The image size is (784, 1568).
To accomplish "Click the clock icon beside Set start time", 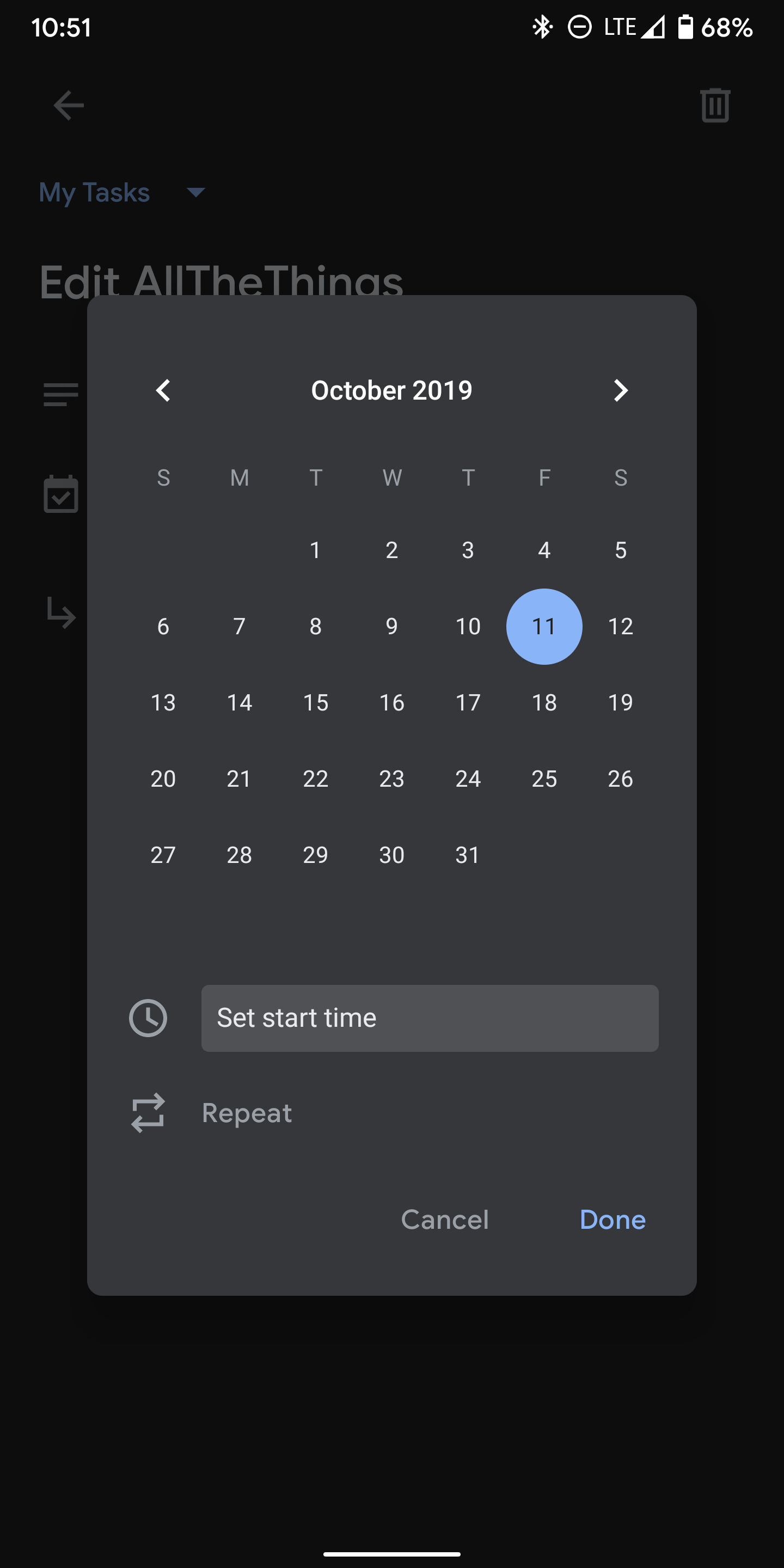I will (x=148, y=1018).
